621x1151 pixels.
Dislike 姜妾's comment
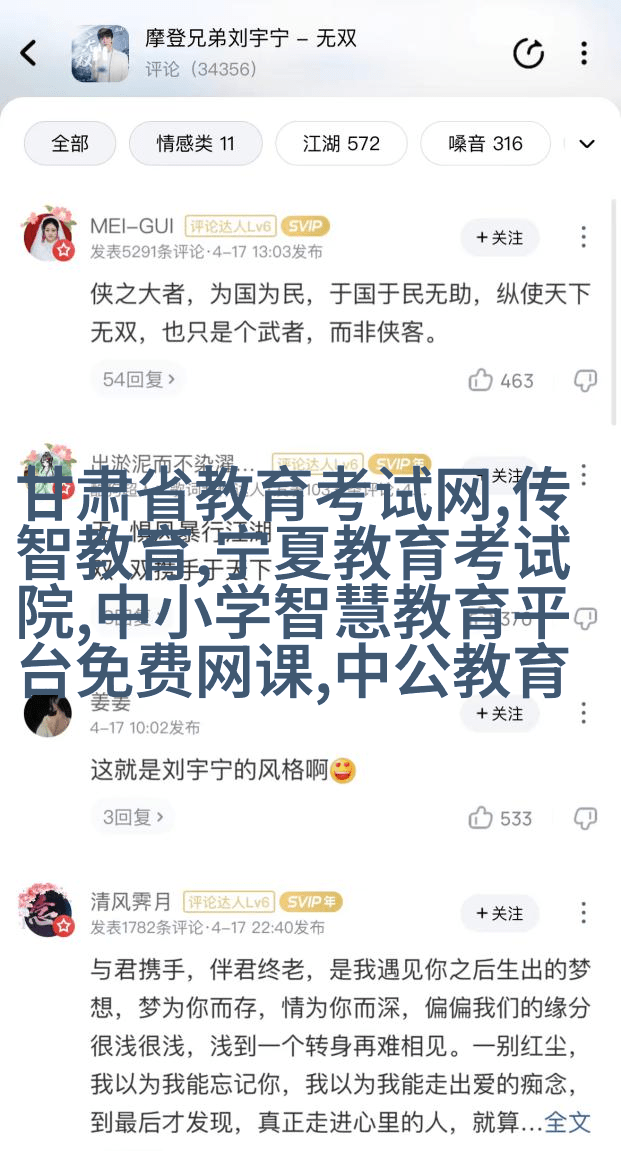point(585,818)
